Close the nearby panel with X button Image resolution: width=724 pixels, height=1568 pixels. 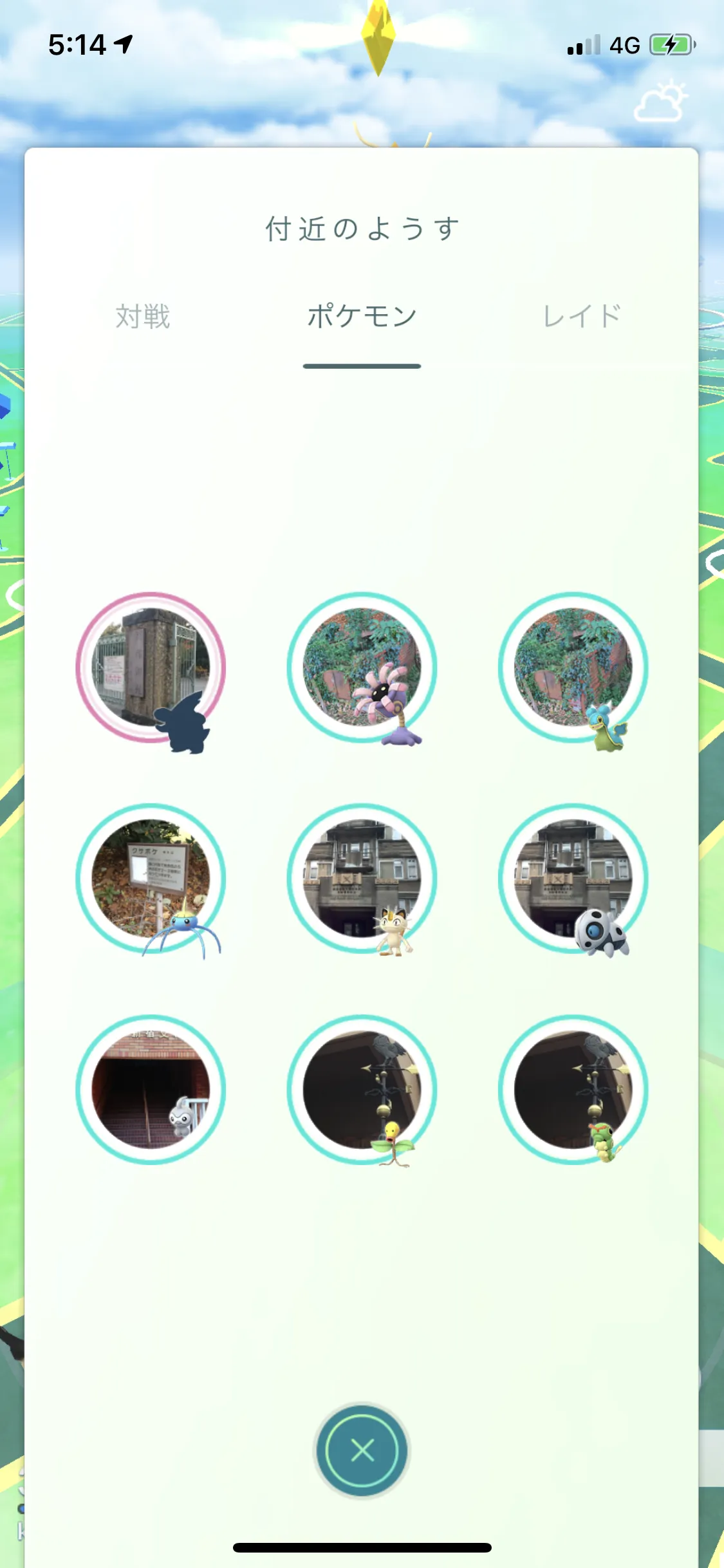[362, 1450]
